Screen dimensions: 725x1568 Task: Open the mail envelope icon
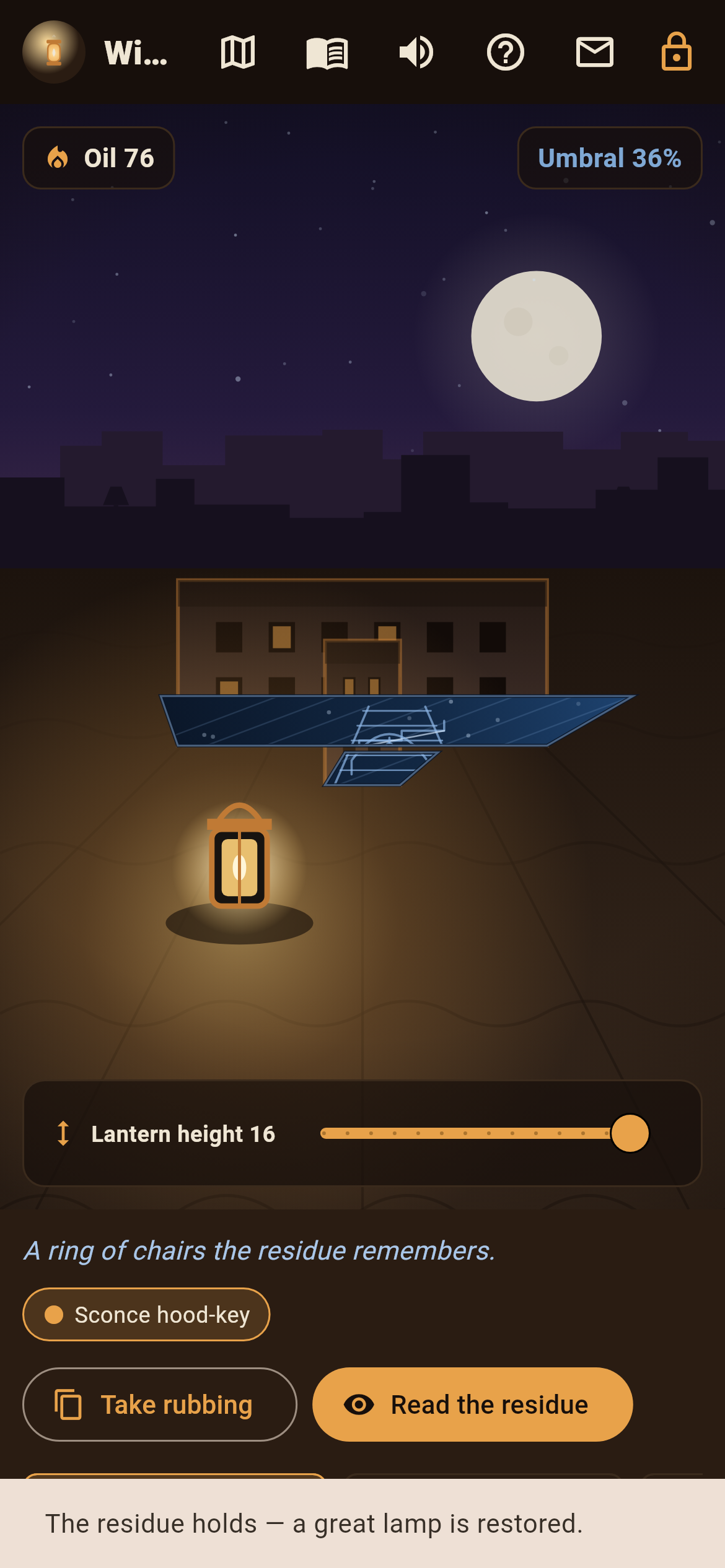pyautogui.click(x=595, y=52)
